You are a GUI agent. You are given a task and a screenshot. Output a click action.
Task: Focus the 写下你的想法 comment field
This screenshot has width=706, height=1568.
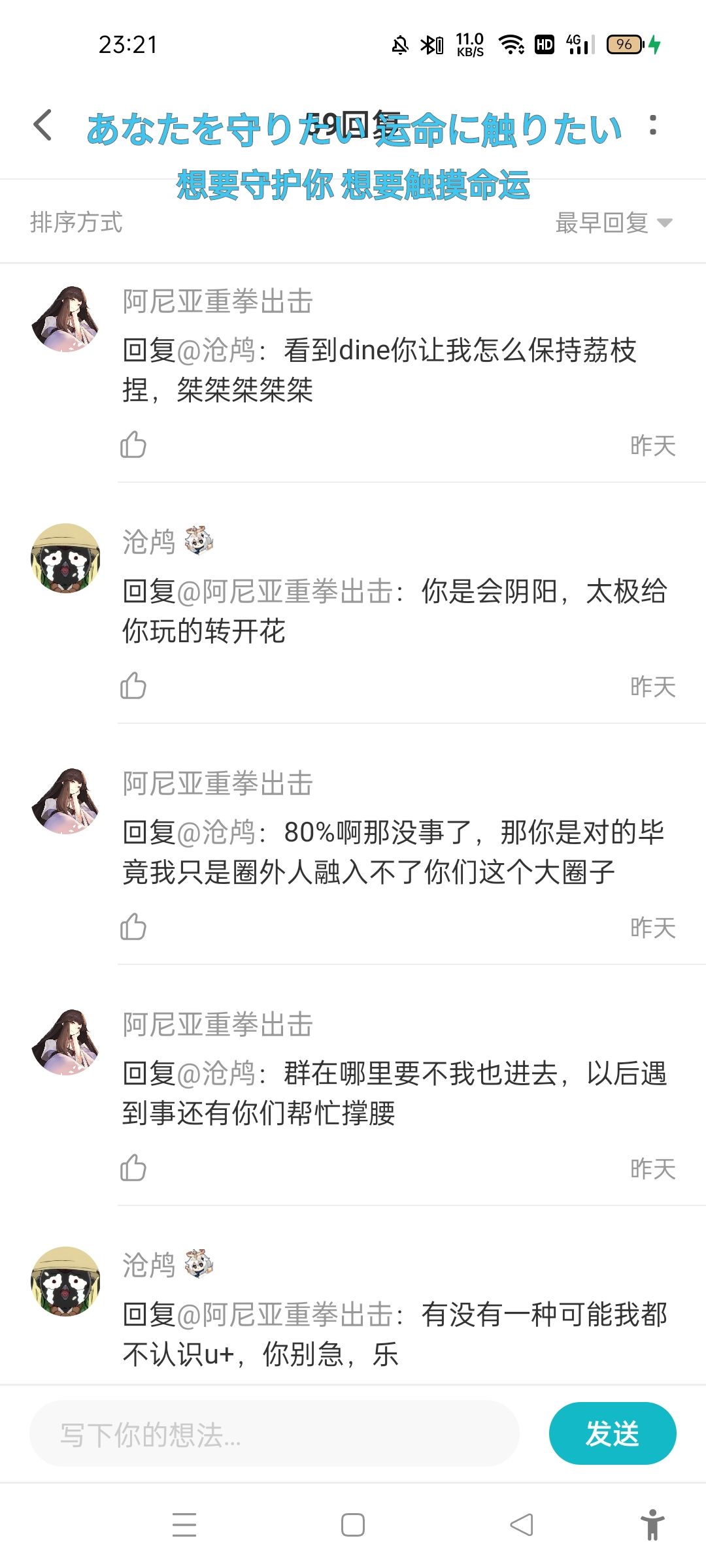pos(275,1435)
